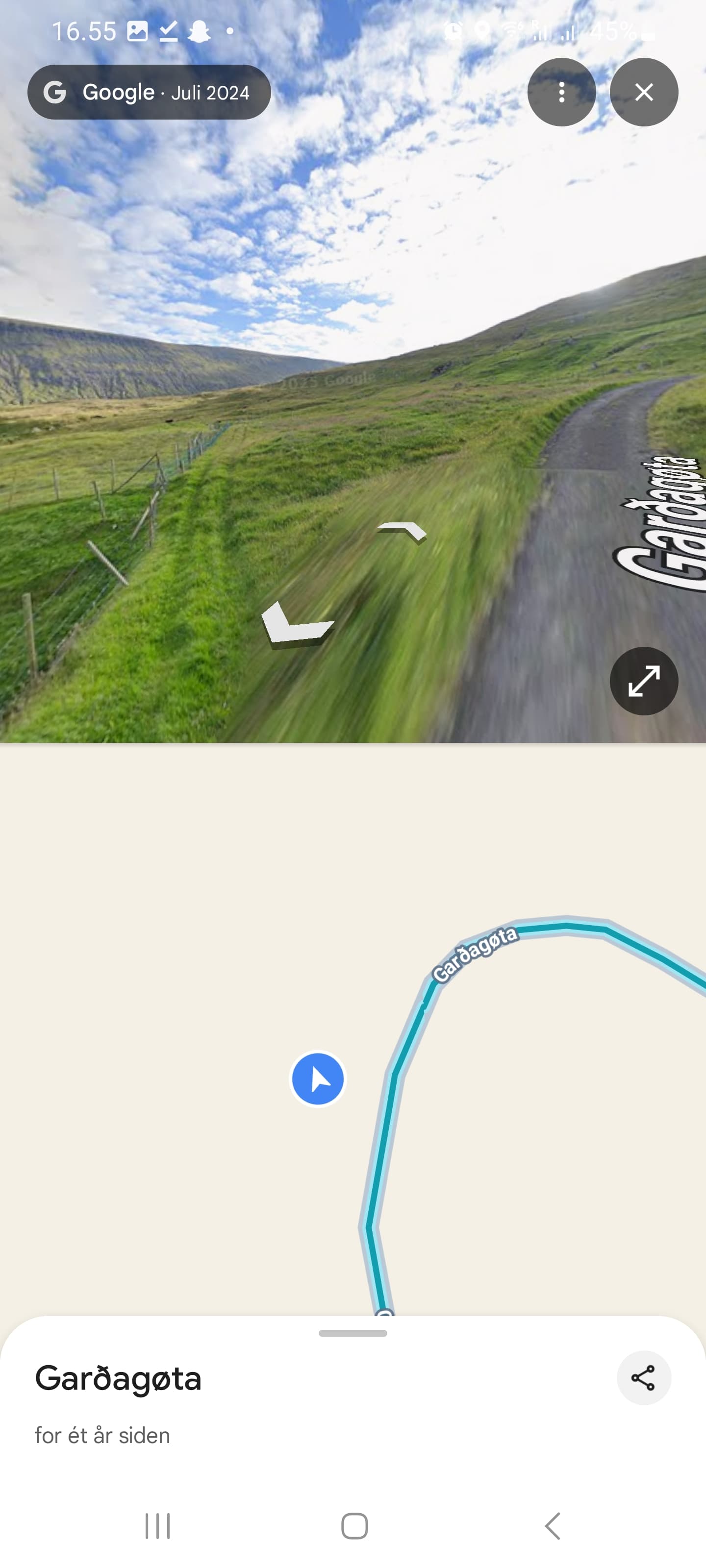The width and height of the screenshot is (706, 1568).
Task: Close the Street View panel
Action: (x=643, y=93)
